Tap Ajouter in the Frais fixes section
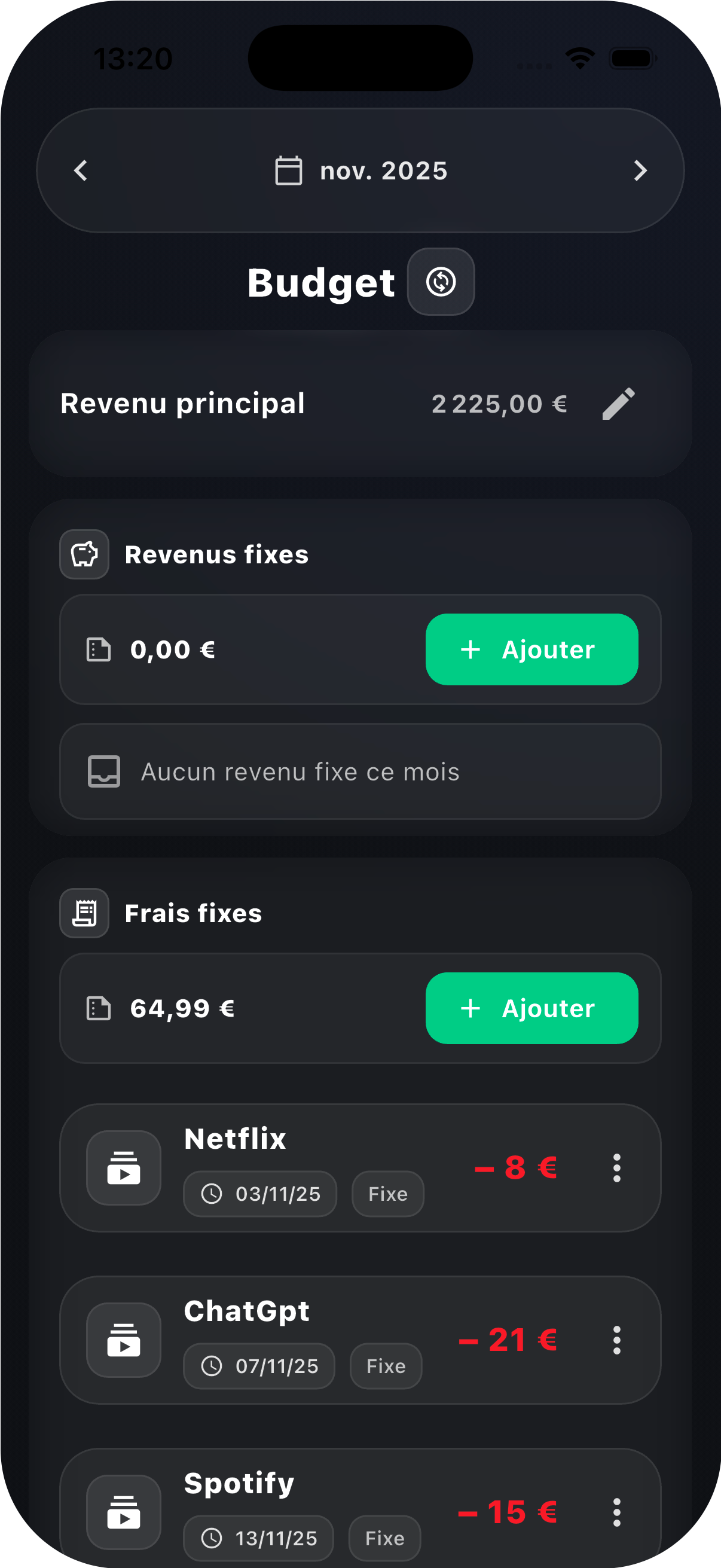Image resolution: width=721 pixels, height=1568 pixels. tap(531, 1008)
